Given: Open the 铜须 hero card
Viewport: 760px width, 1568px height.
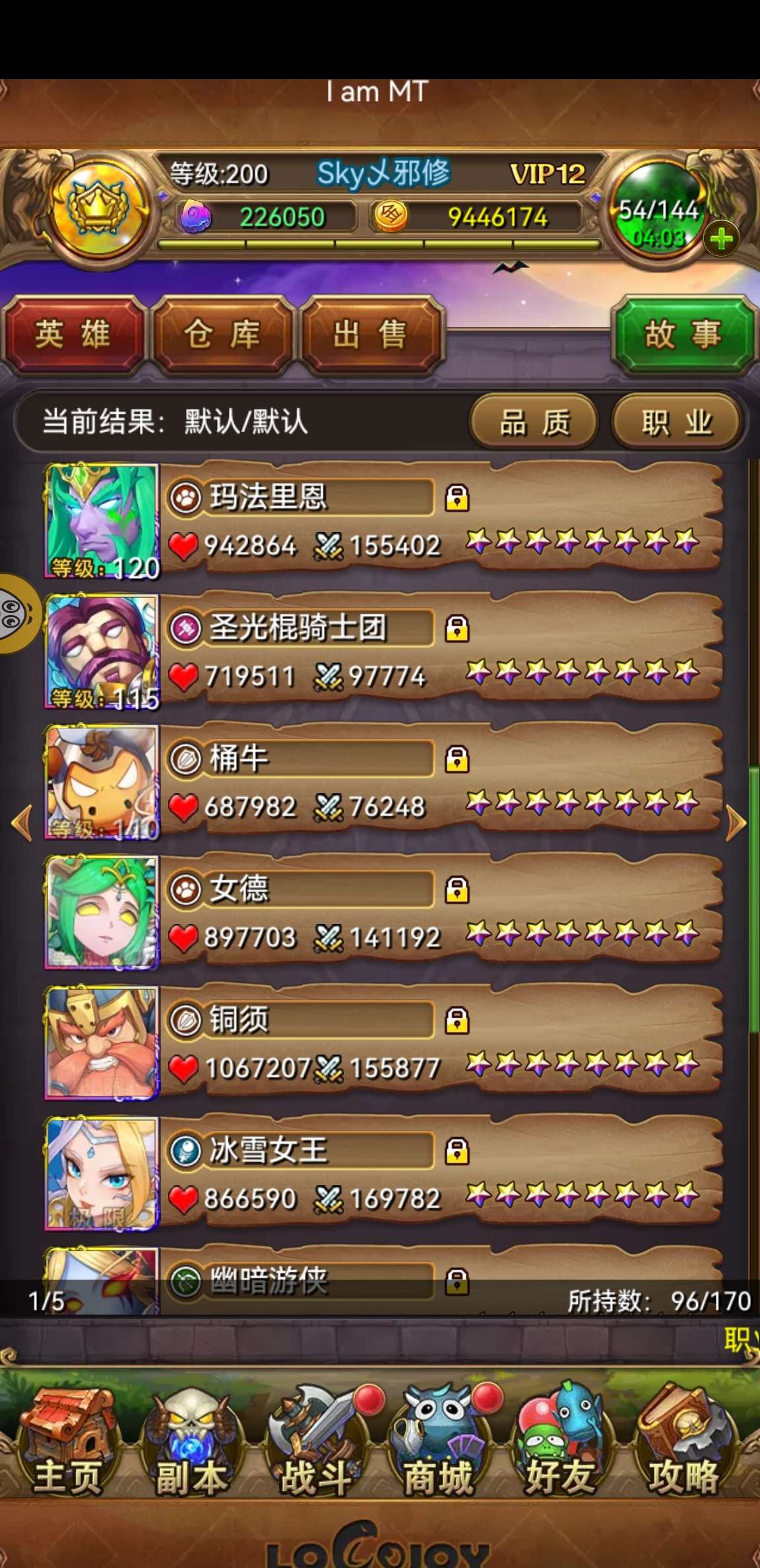Looking at the screenshot, I should pyautogui.click(x=383, y=1044).
